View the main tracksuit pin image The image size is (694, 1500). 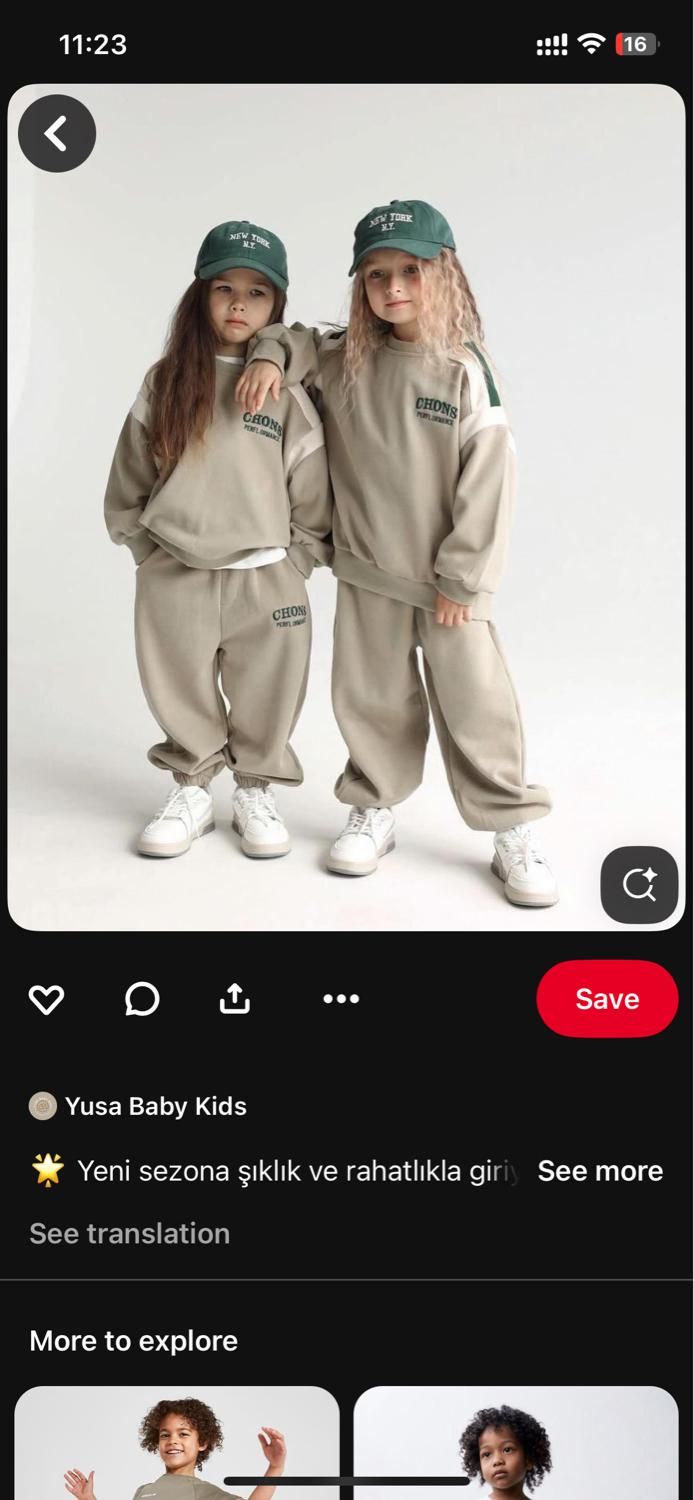point(346,506)
